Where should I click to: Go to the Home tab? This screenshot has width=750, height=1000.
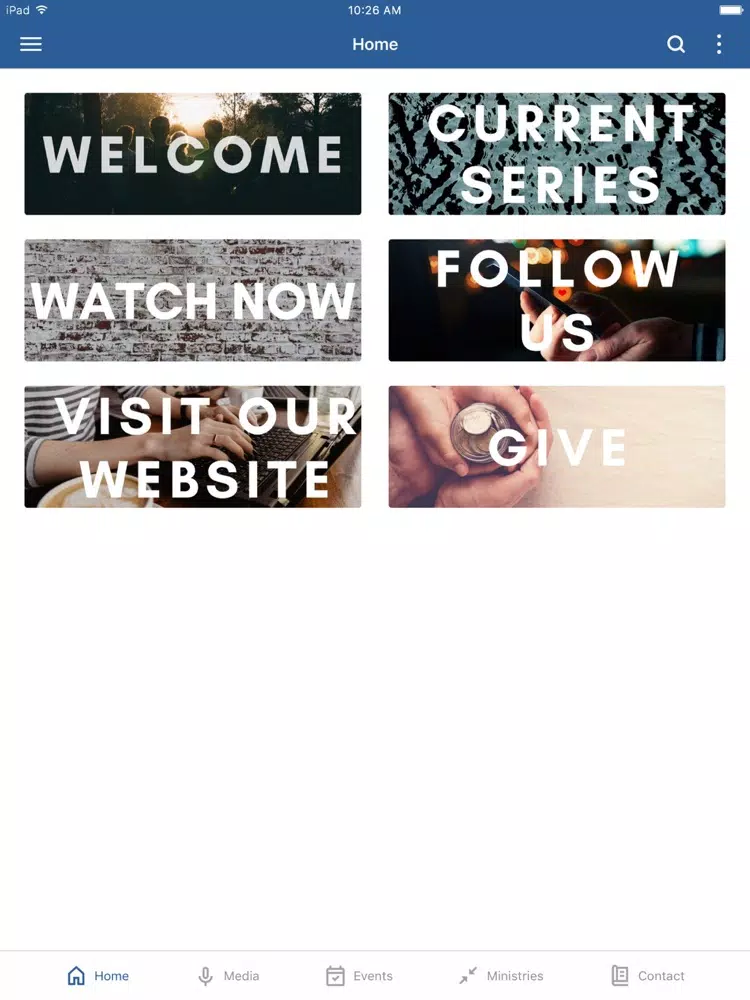98,976
